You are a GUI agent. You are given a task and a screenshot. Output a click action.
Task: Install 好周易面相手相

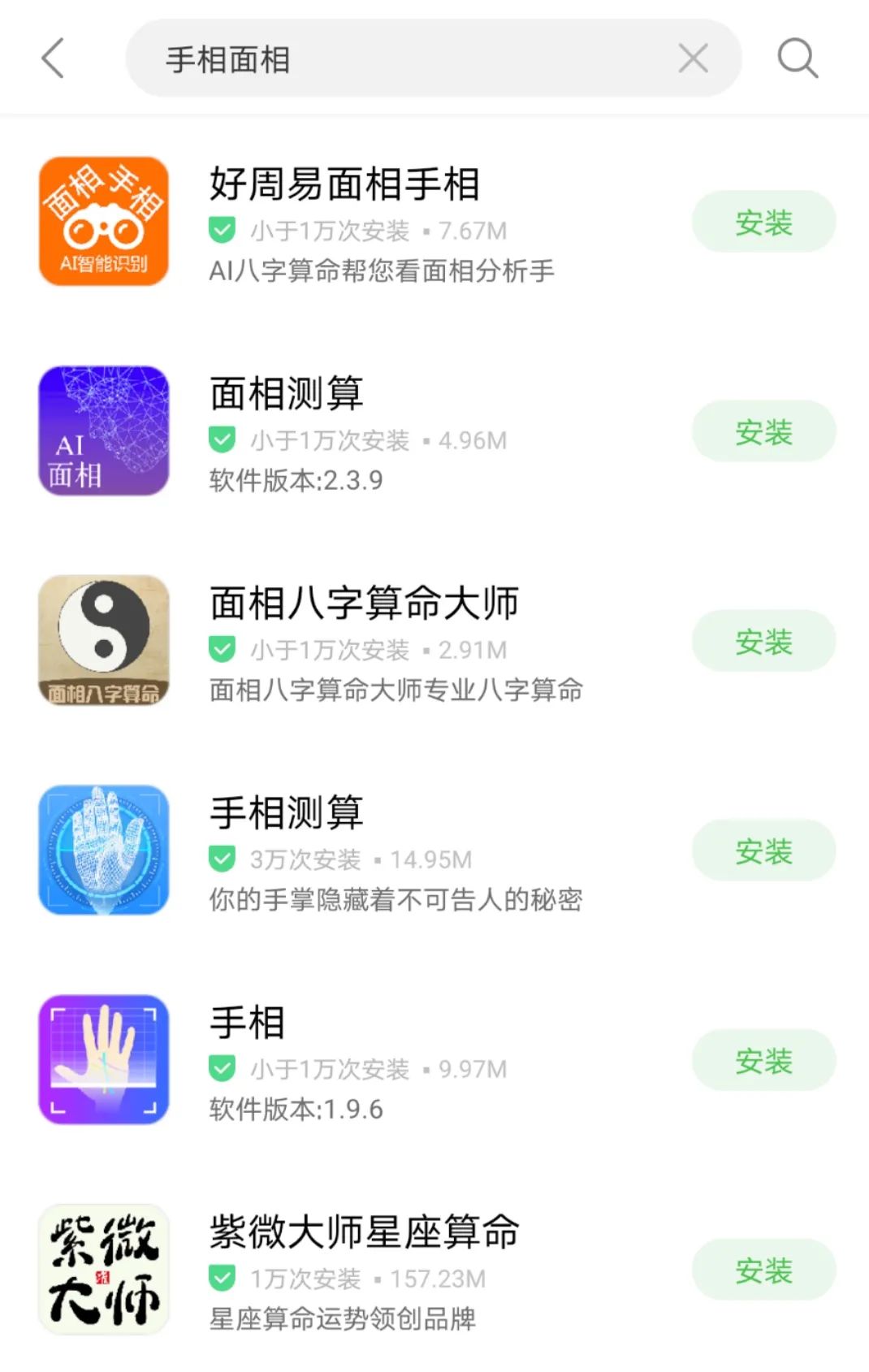[763, 221]
